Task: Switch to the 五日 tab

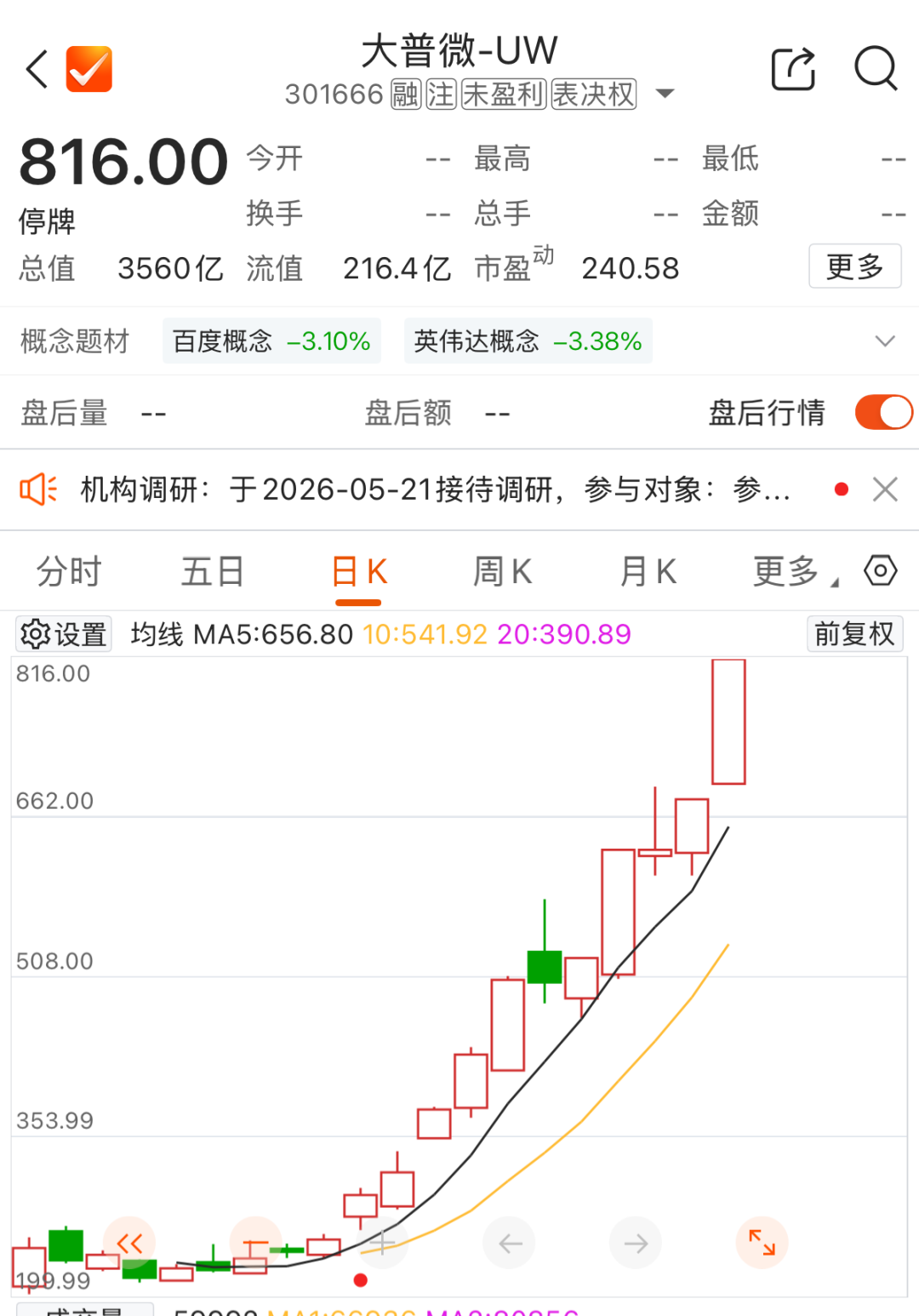Action: click(212, 571)
